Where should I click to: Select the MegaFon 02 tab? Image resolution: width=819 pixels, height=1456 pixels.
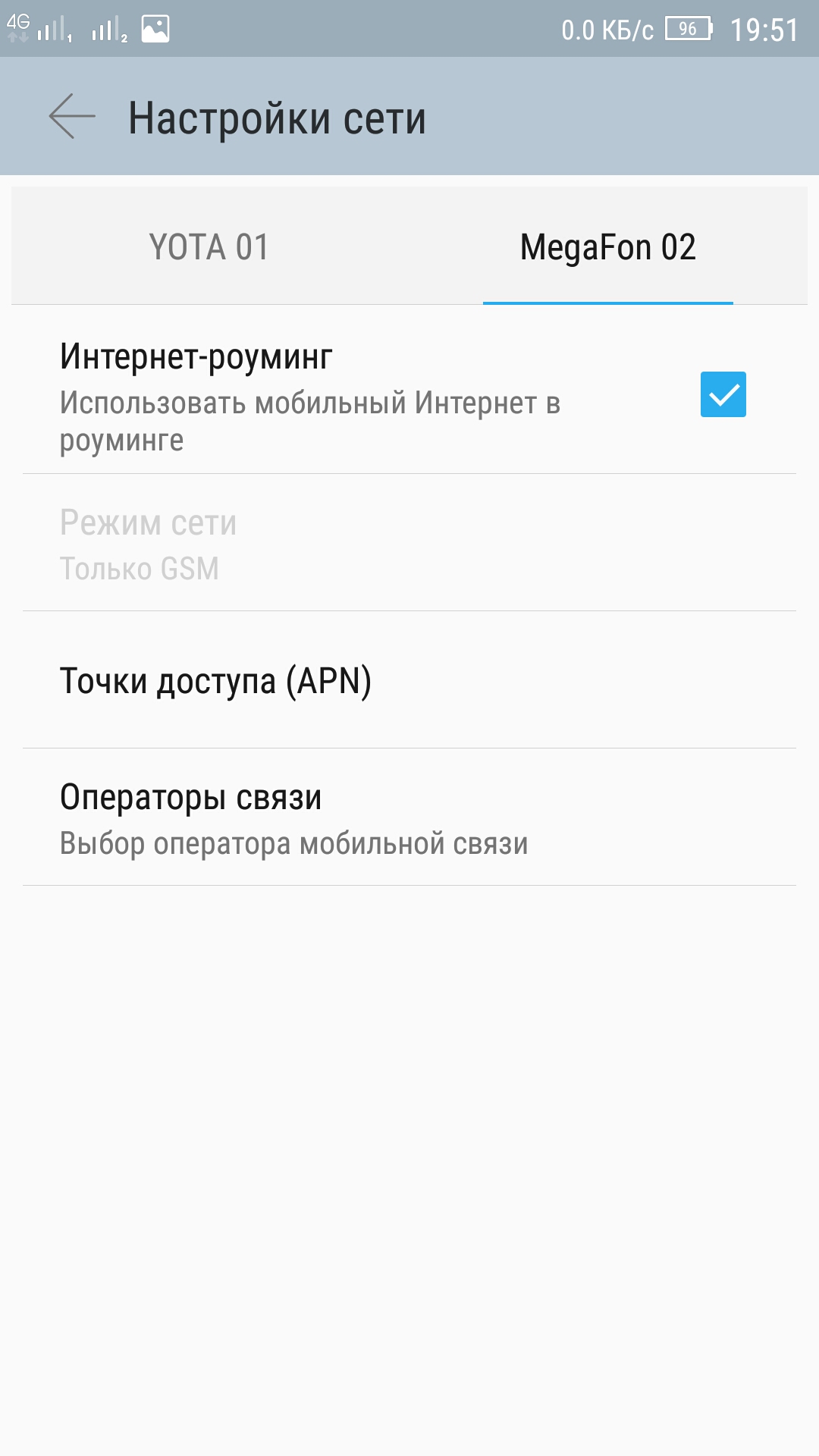[x=607, y=247]
